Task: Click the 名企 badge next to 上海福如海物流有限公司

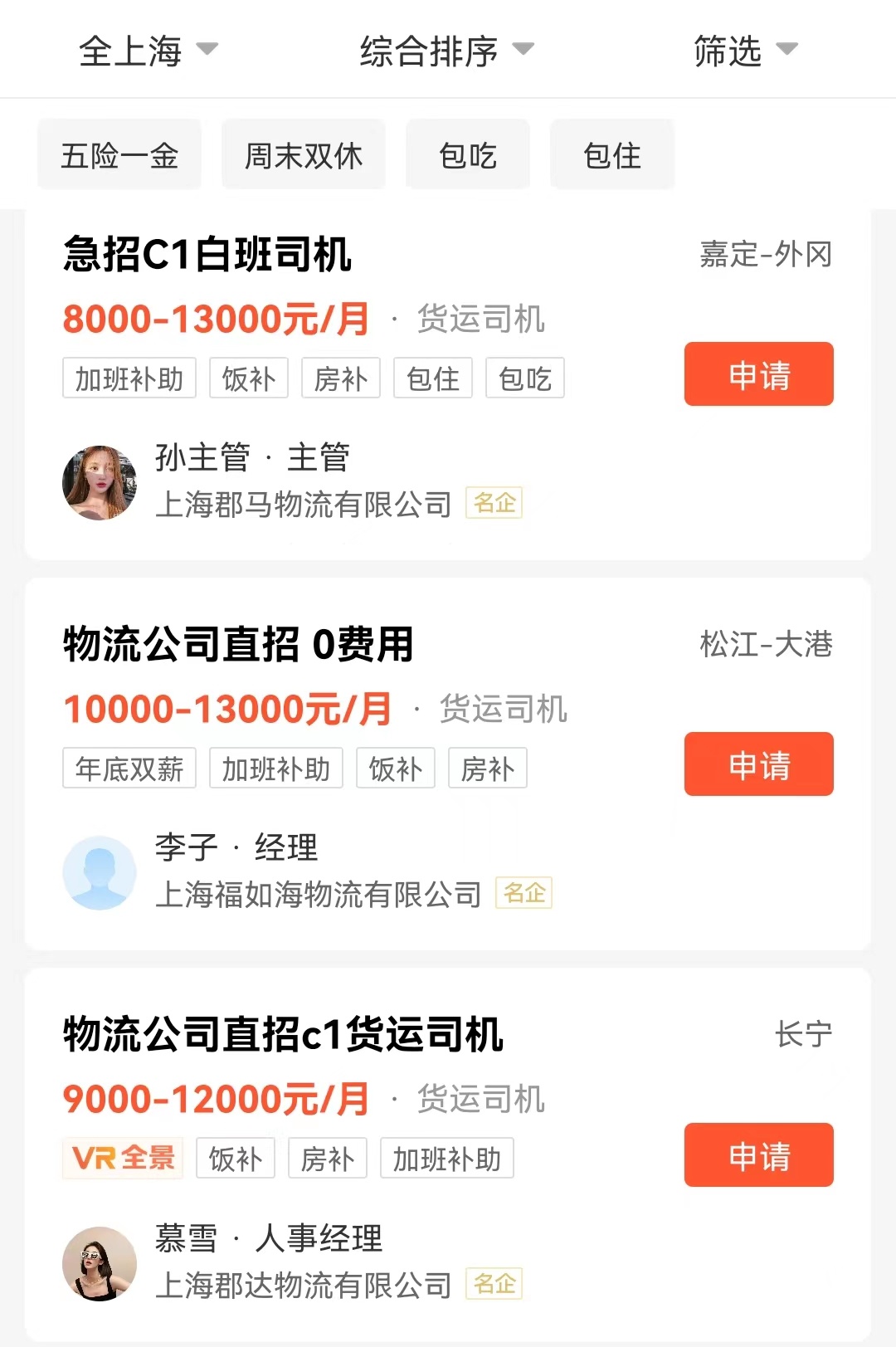Action: point(524,893)
